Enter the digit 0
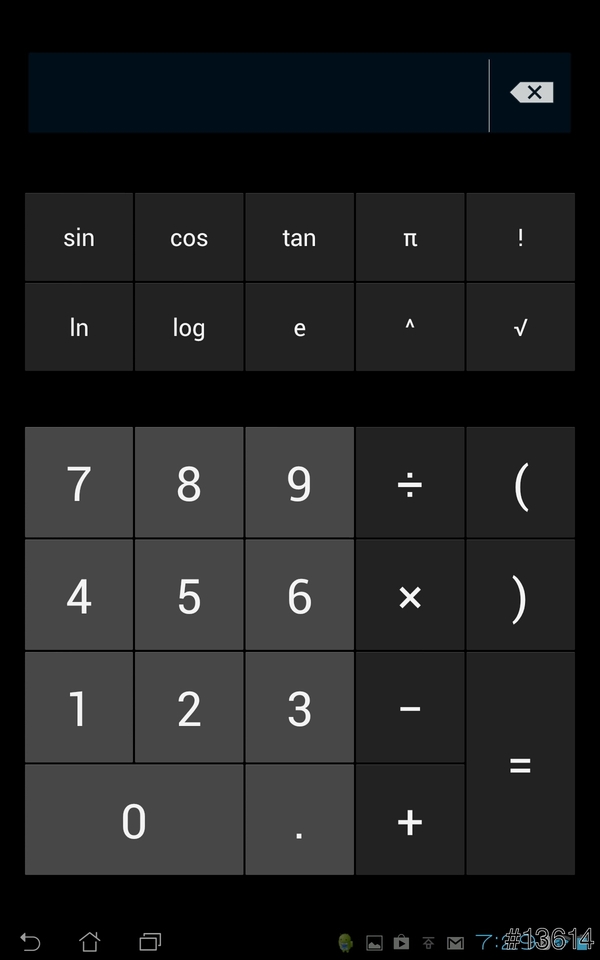 click(x=134, y=821)
